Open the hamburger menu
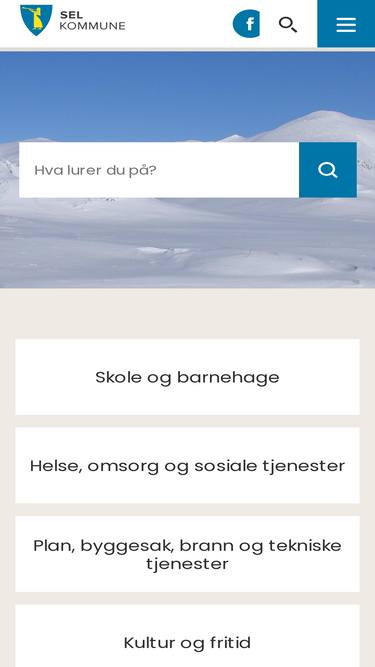This screenshot has width=375, height=667. pos(346,23)
